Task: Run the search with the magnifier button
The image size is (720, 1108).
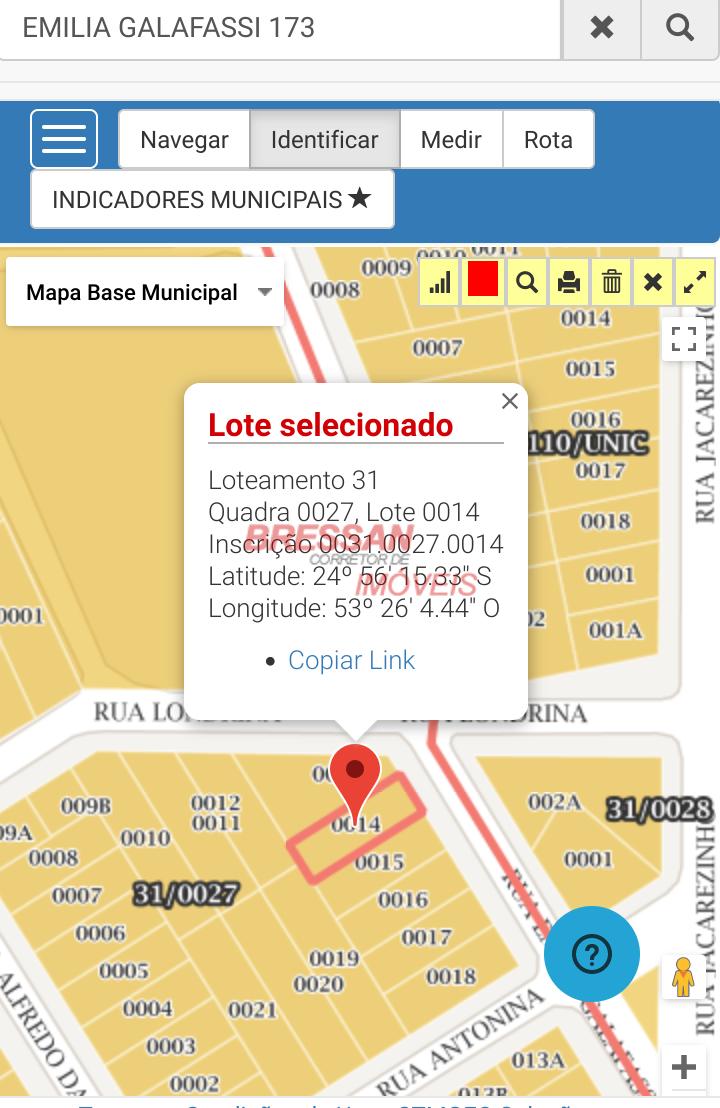Action: coord(680,28)
